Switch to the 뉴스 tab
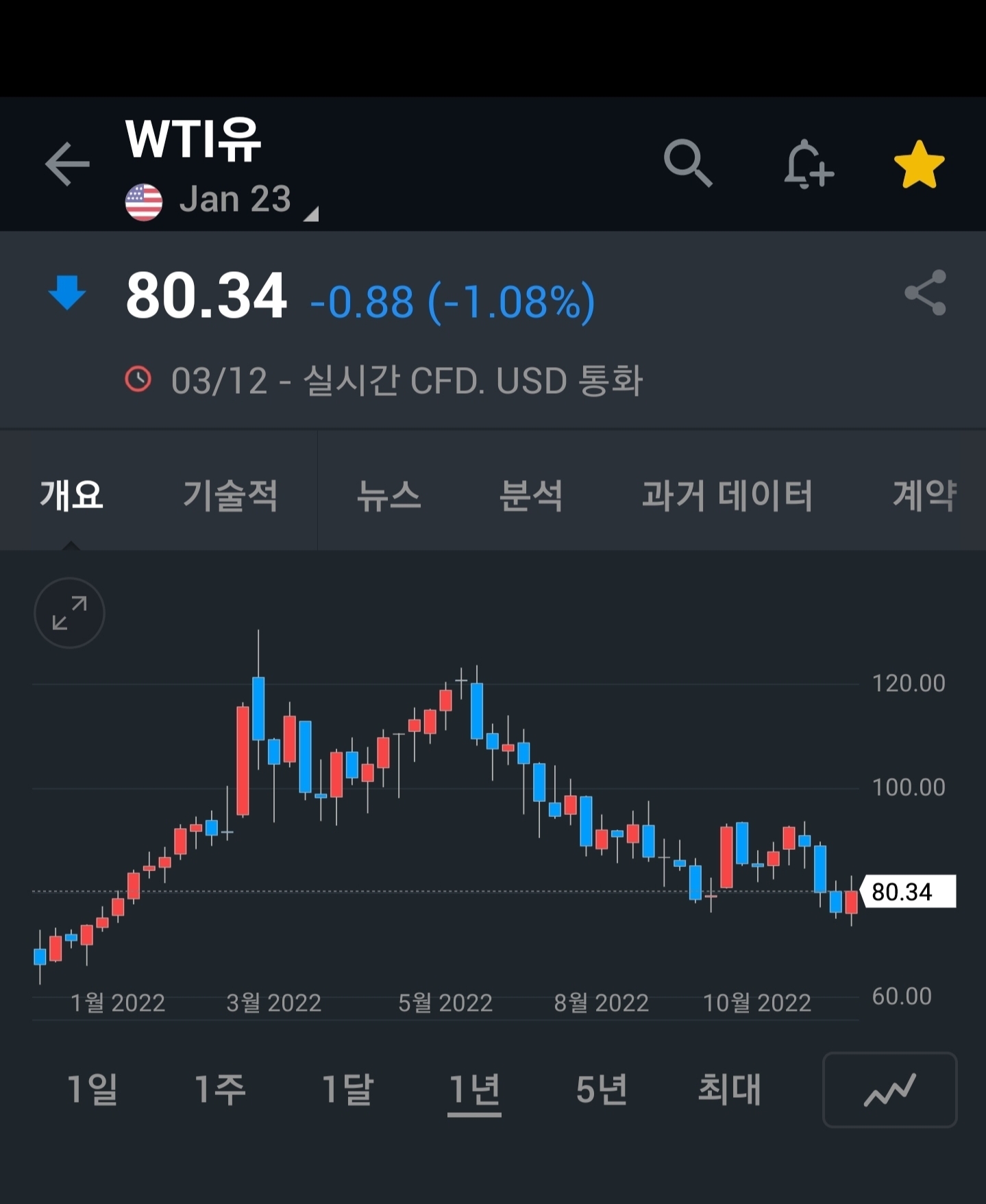 click(x=389, y=494)
